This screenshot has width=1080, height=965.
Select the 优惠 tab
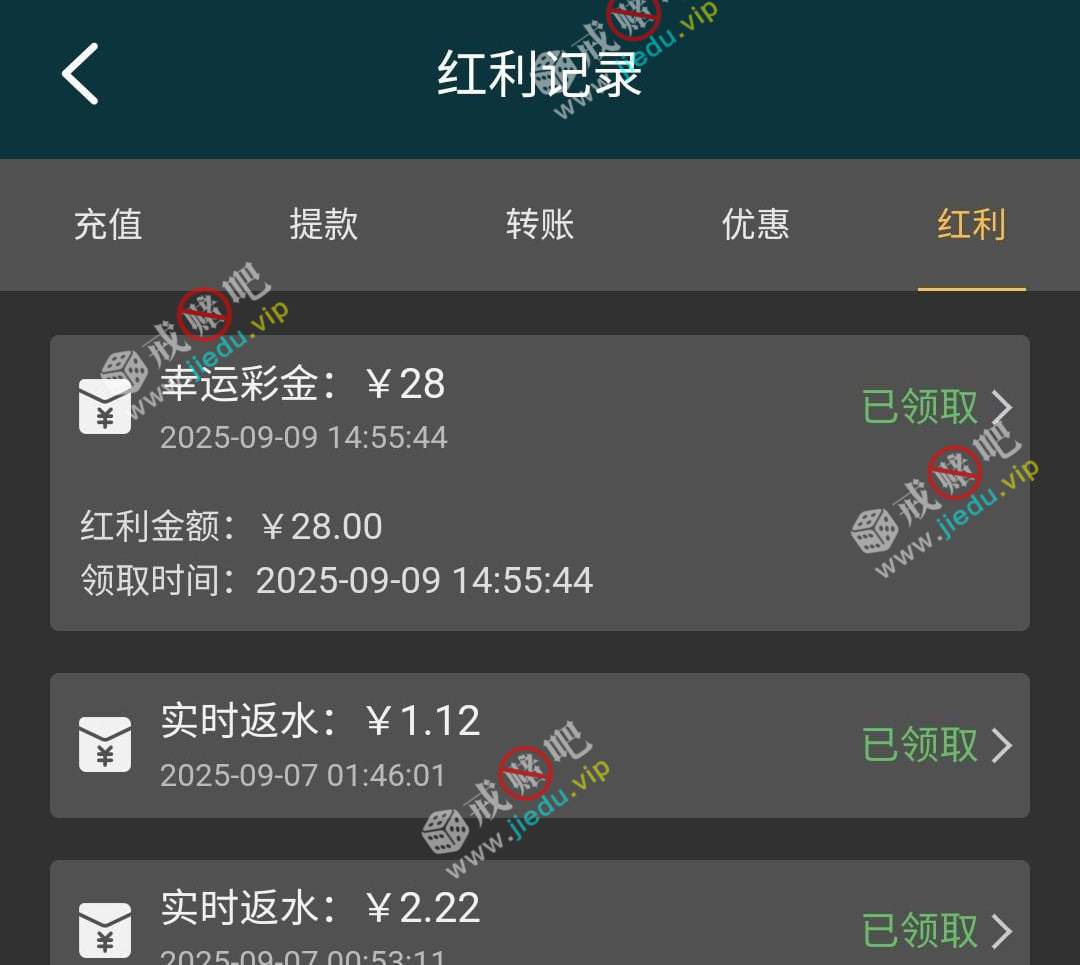[x=755, y=225]
